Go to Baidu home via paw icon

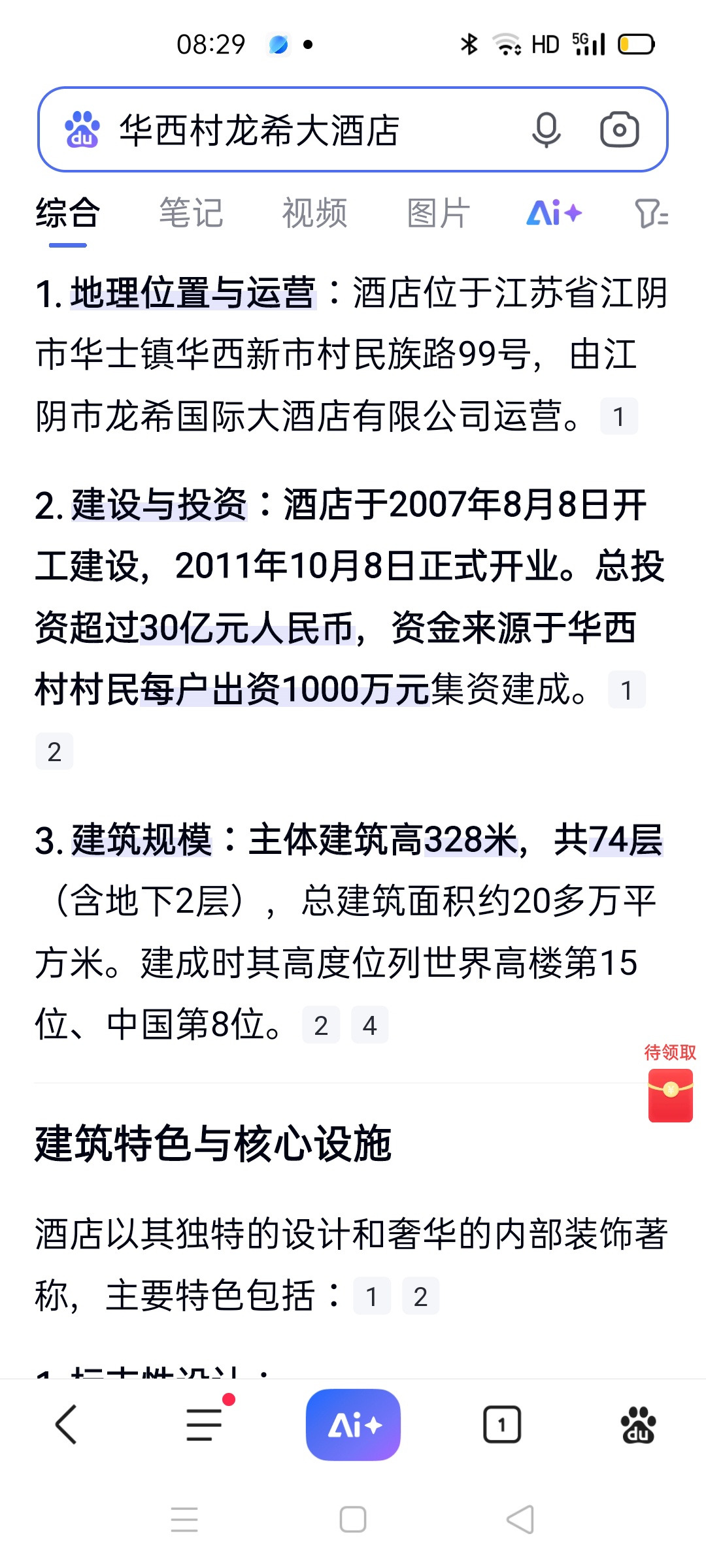638,1424
